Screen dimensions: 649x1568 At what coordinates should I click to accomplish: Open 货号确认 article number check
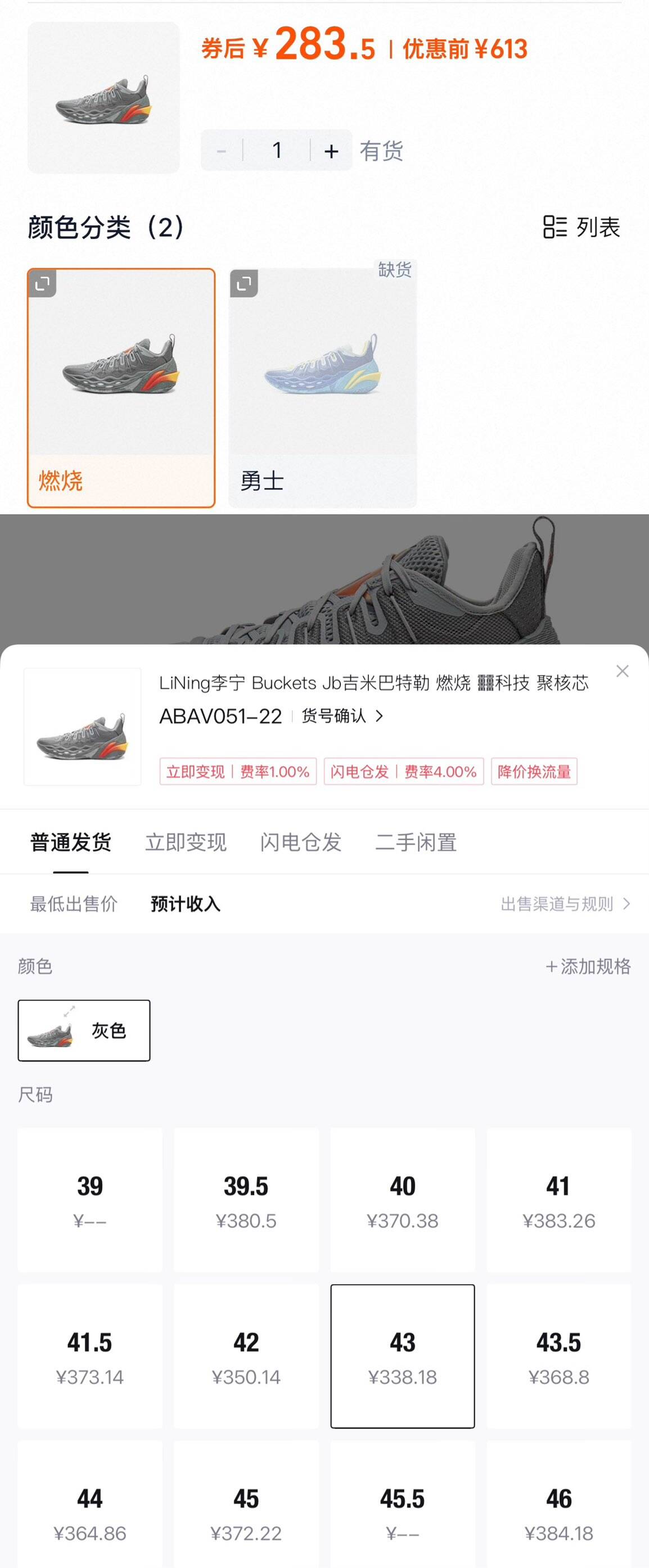[x=342, y=716]
